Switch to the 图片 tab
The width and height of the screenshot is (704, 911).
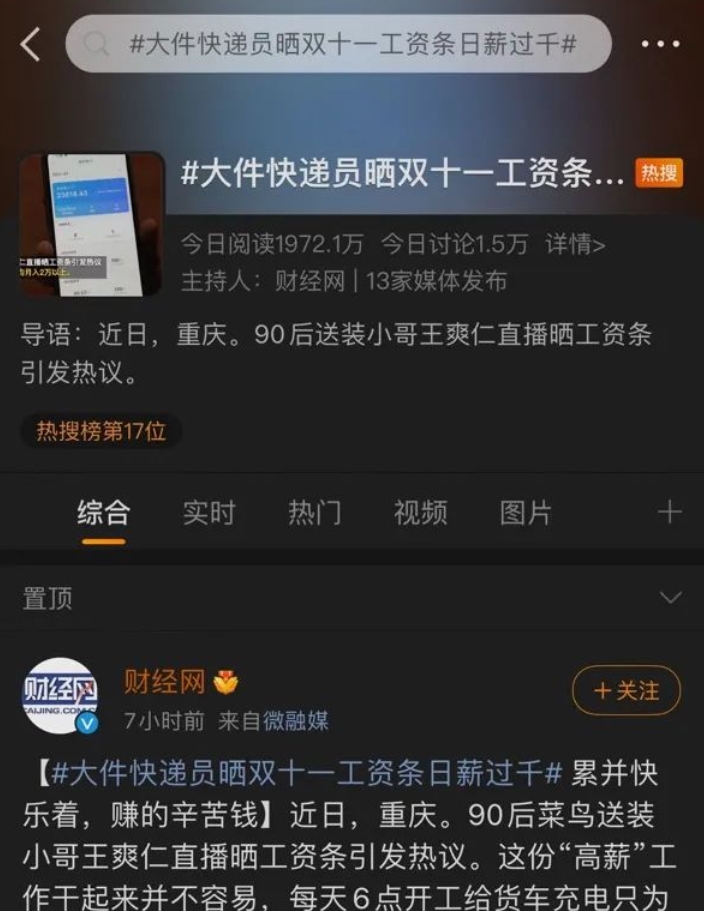525,513
